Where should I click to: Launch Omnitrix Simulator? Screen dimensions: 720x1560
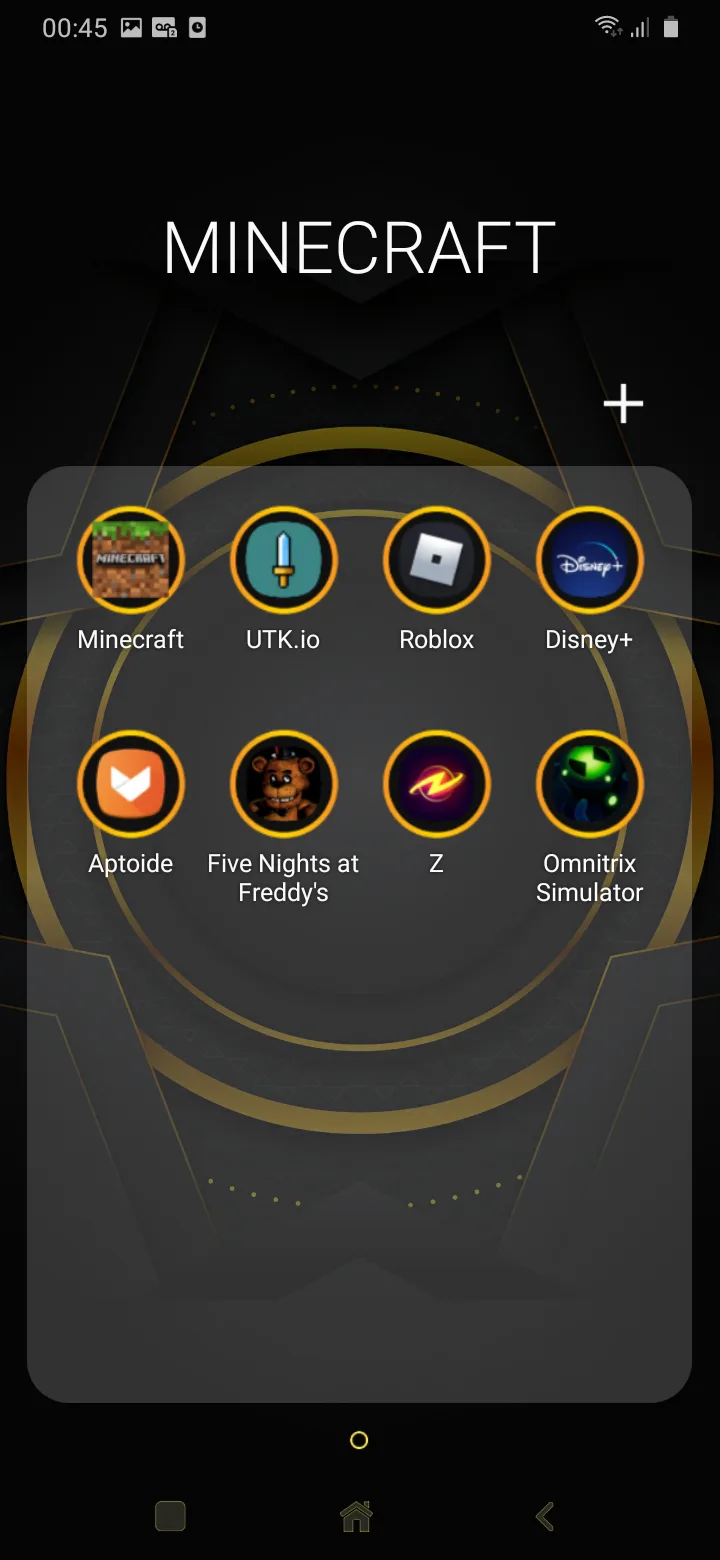point(590,784)
